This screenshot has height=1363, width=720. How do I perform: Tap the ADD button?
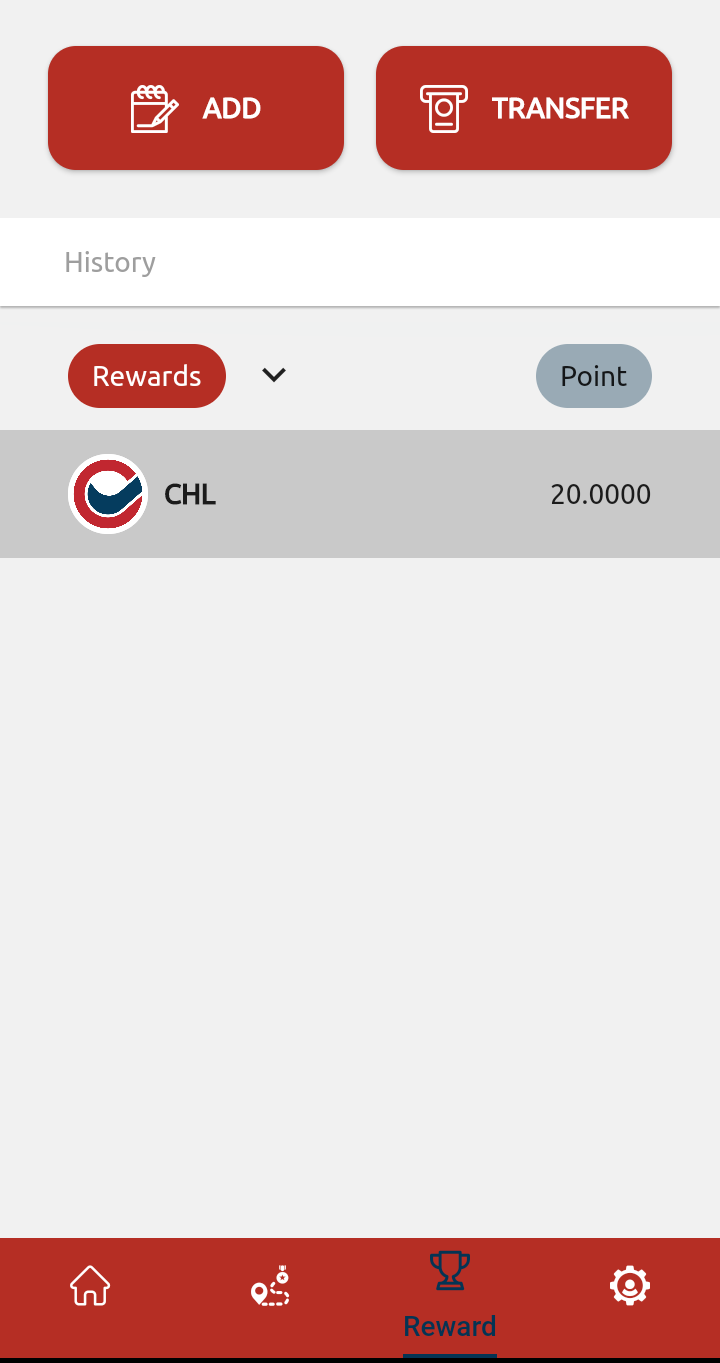[196, 108]
